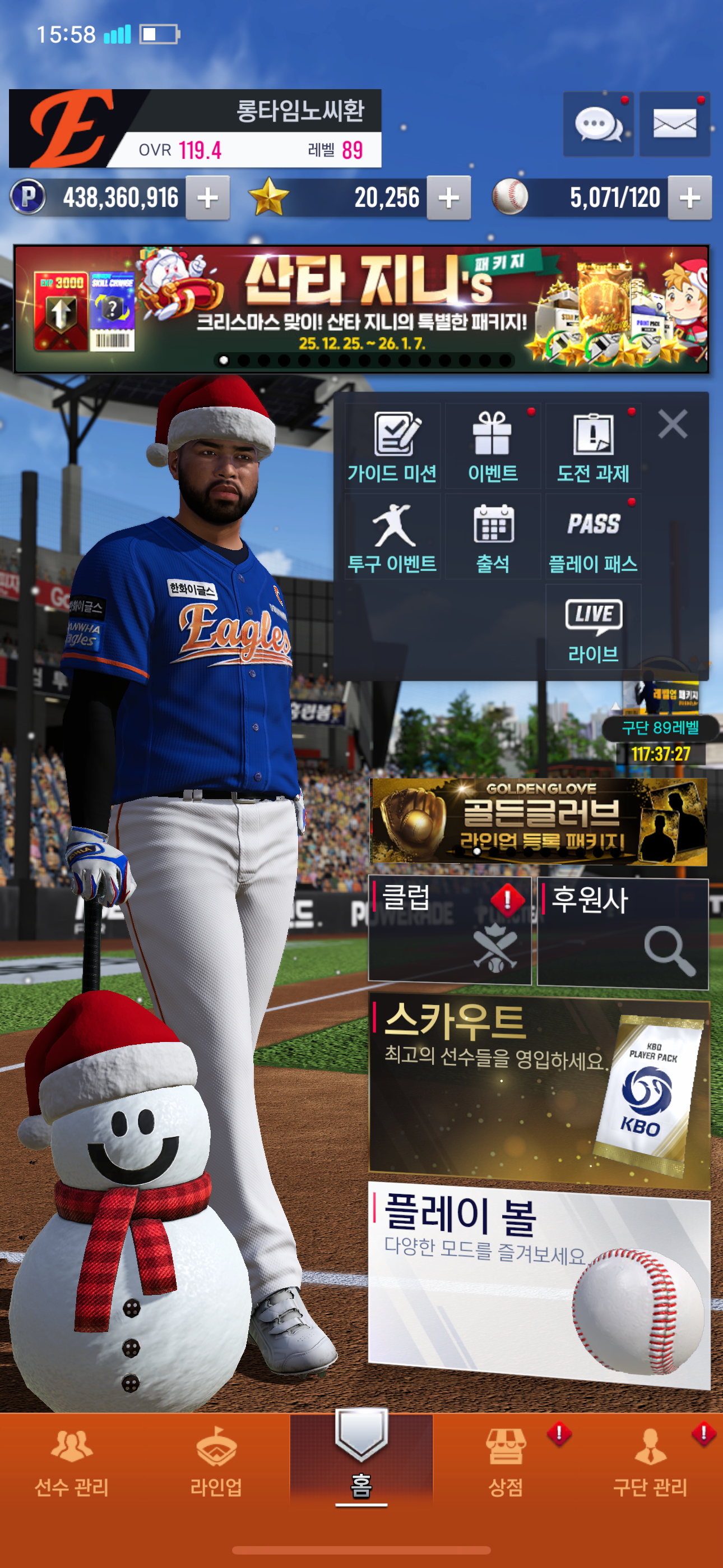This screenshot has height=1568, width=723.
Task: Open the Santa Genie's package banner
Action: pyautogui.click(x=361, y=308)
